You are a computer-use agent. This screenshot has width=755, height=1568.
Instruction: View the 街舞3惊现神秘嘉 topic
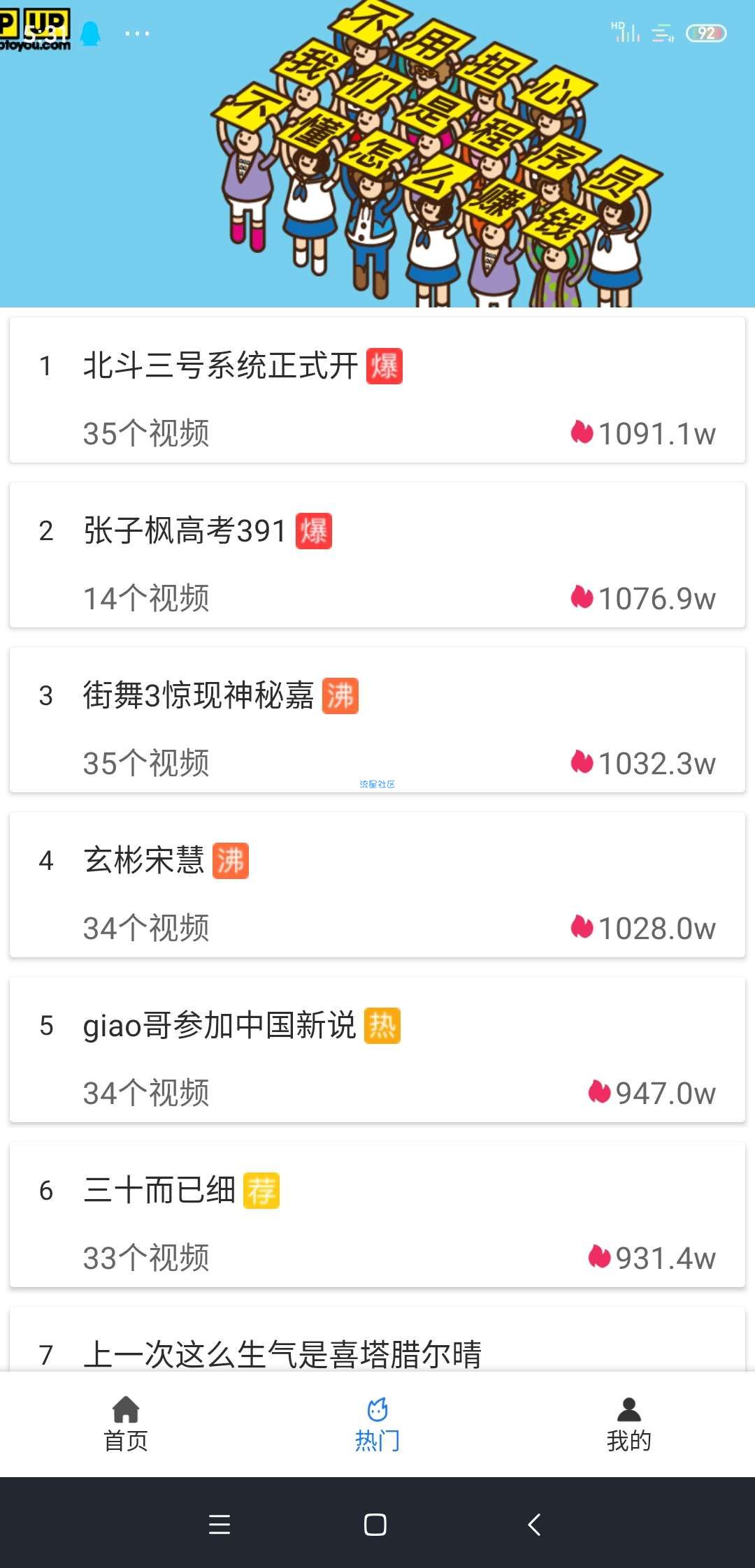377,720
